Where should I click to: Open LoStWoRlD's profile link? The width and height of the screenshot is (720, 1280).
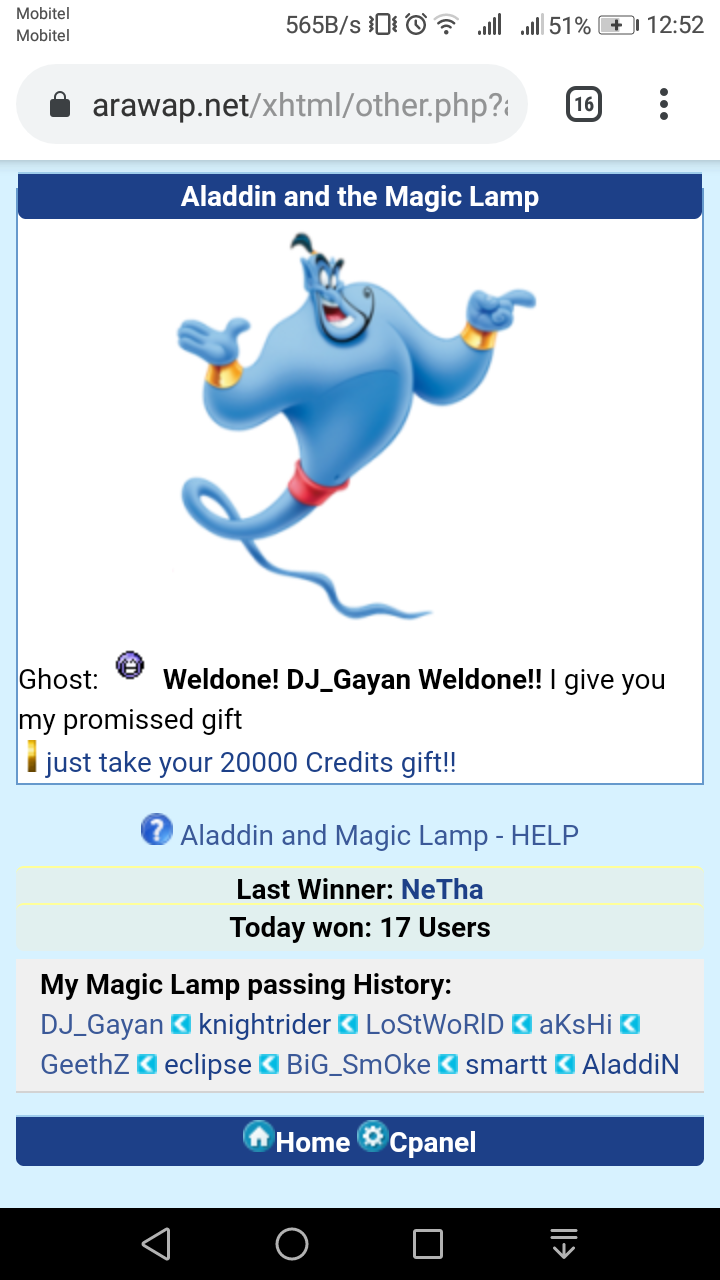(x=434, y=1025)
